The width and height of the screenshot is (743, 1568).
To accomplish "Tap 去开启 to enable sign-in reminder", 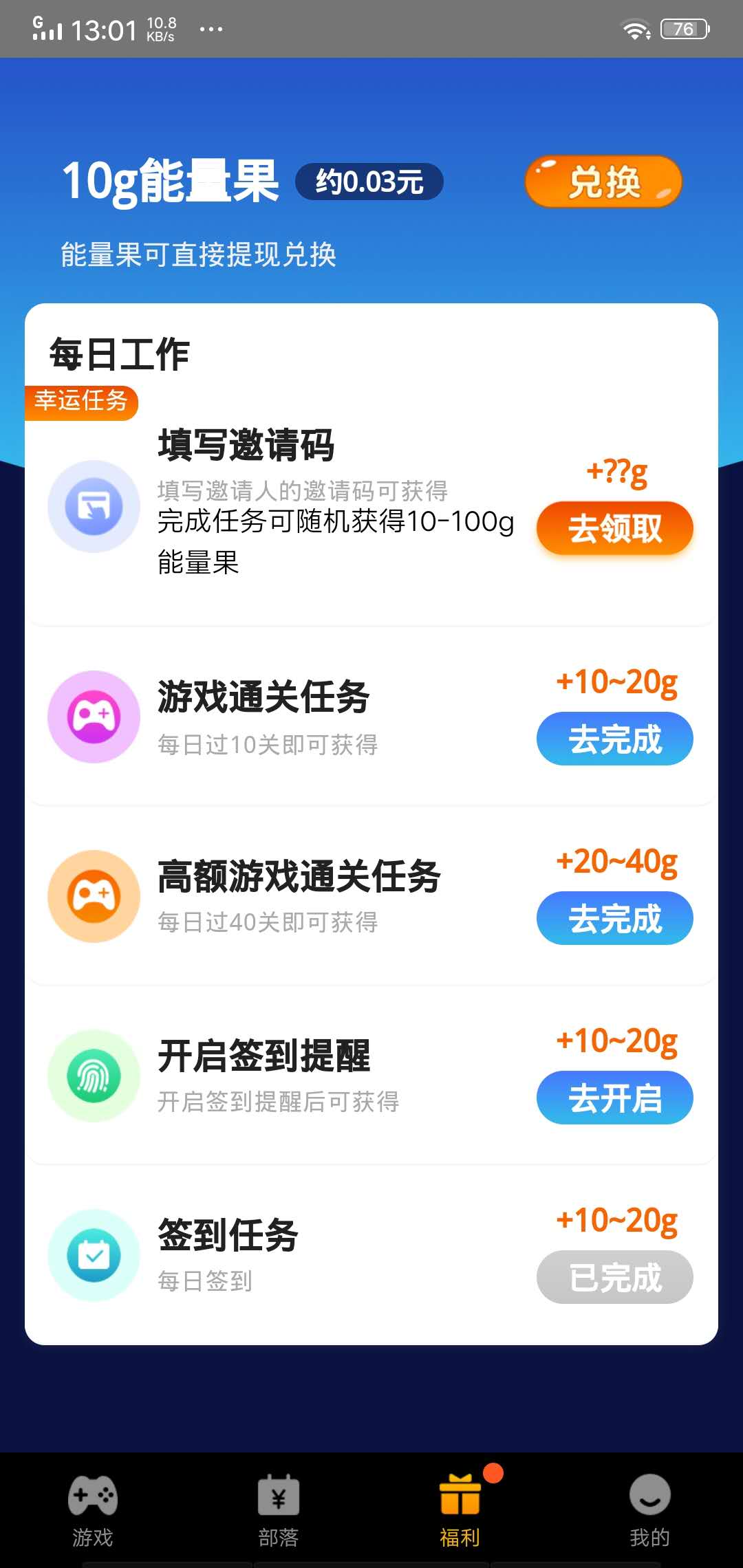I will [x=614, y=1098].
